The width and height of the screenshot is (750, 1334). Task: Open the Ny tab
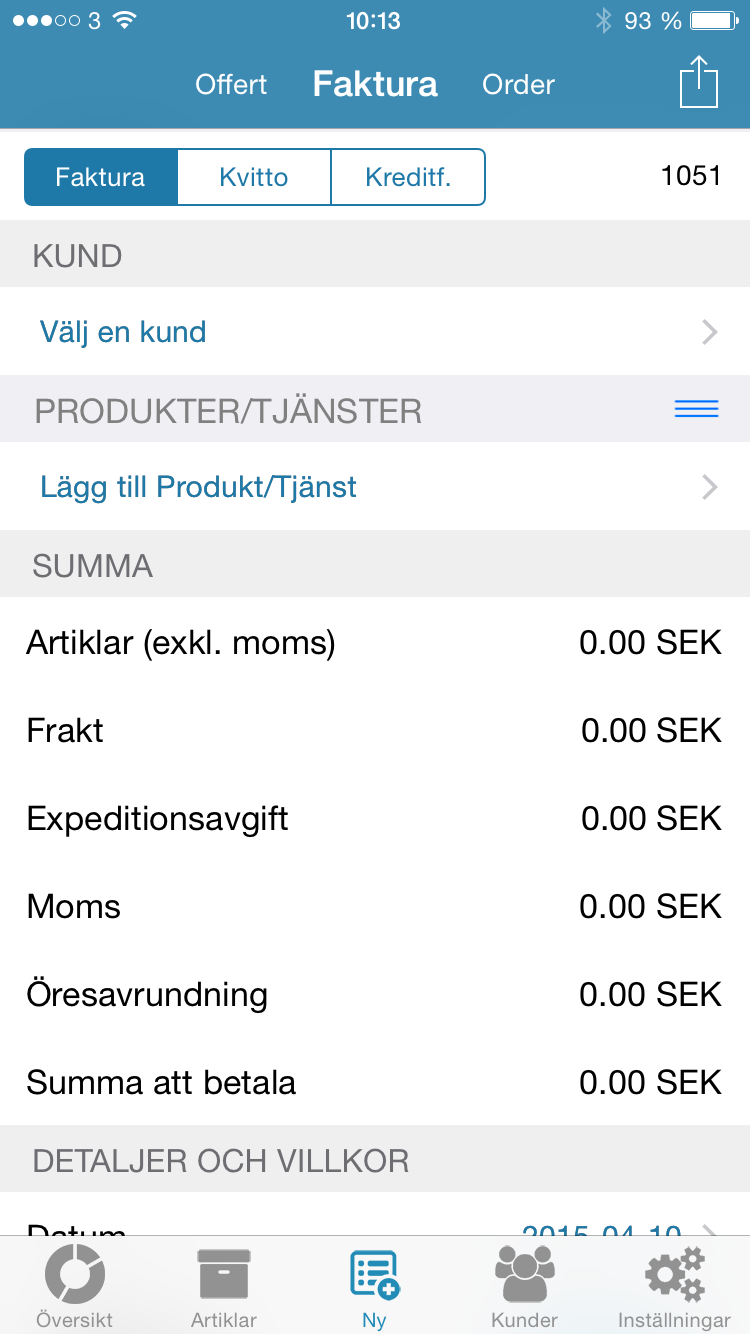tap(374, 1286)
